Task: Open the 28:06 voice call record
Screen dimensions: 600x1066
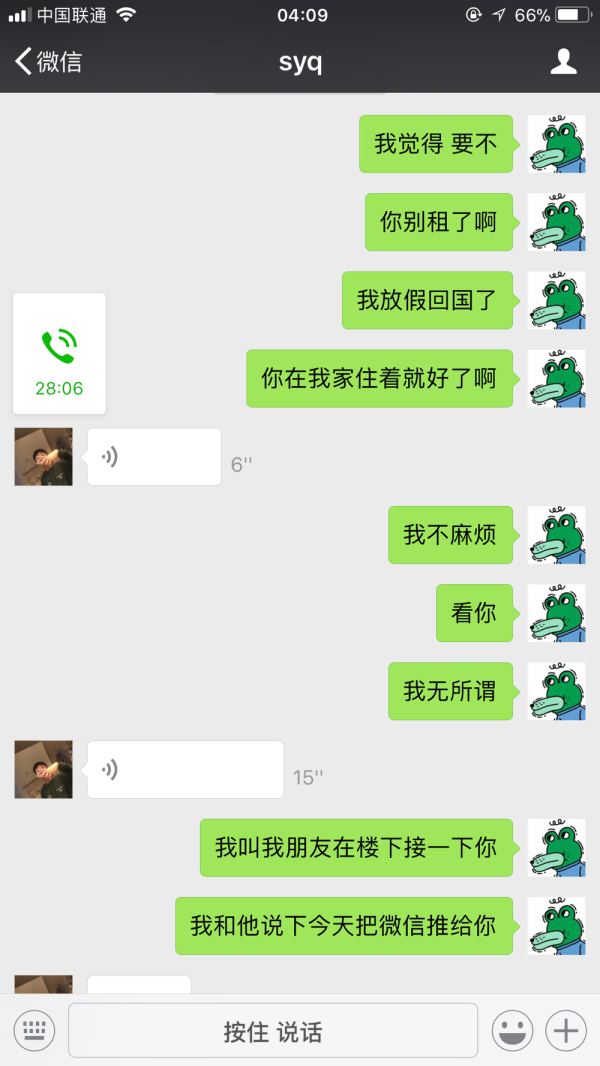Action: (x=59, y=353)
